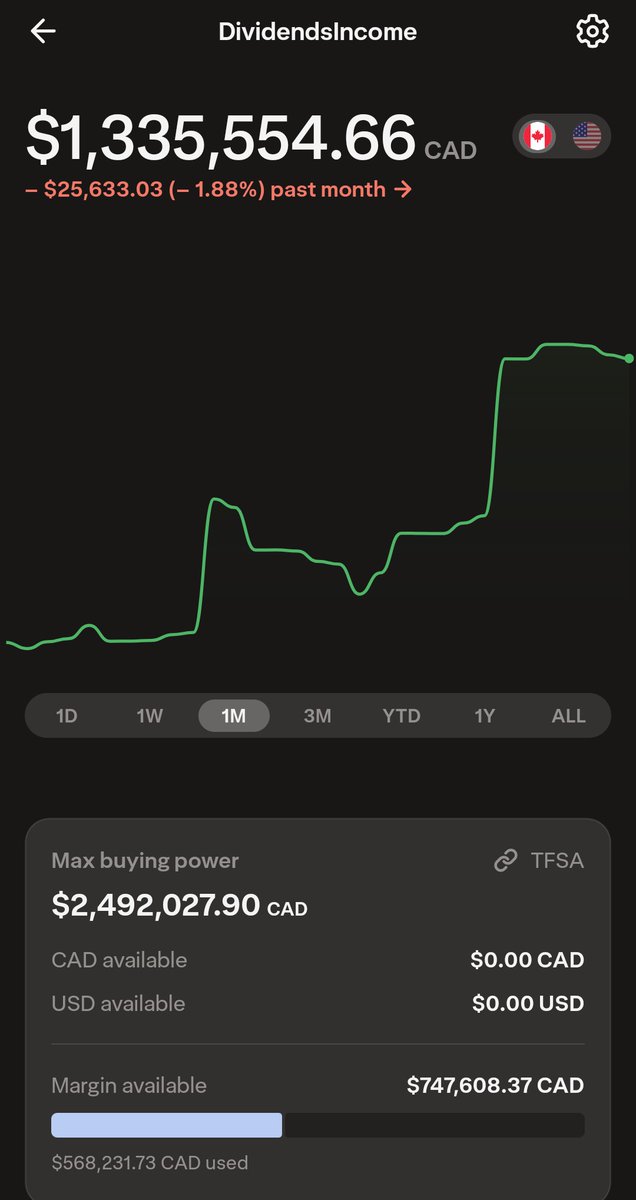Select the 1D chart range
The height and width of the screenshot is (1200, 636).
[x=66, y=716]
